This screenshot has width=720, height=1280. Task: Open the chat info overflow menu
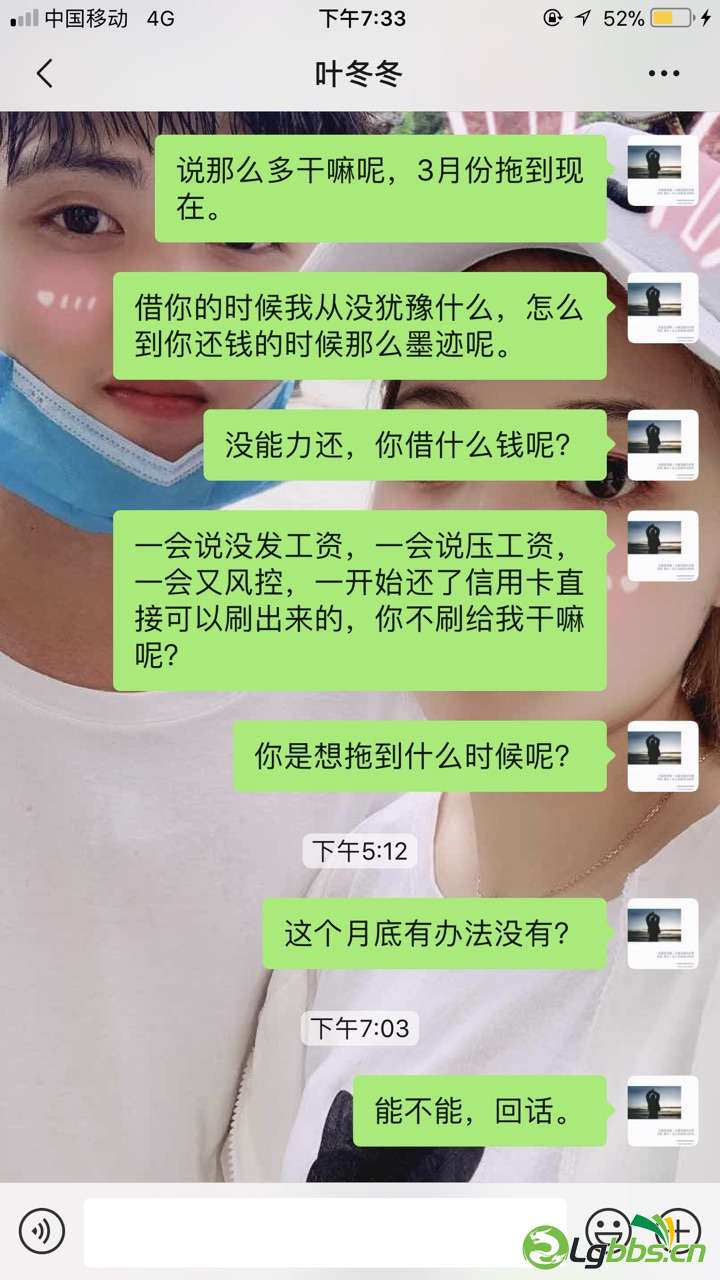[663, 74]
